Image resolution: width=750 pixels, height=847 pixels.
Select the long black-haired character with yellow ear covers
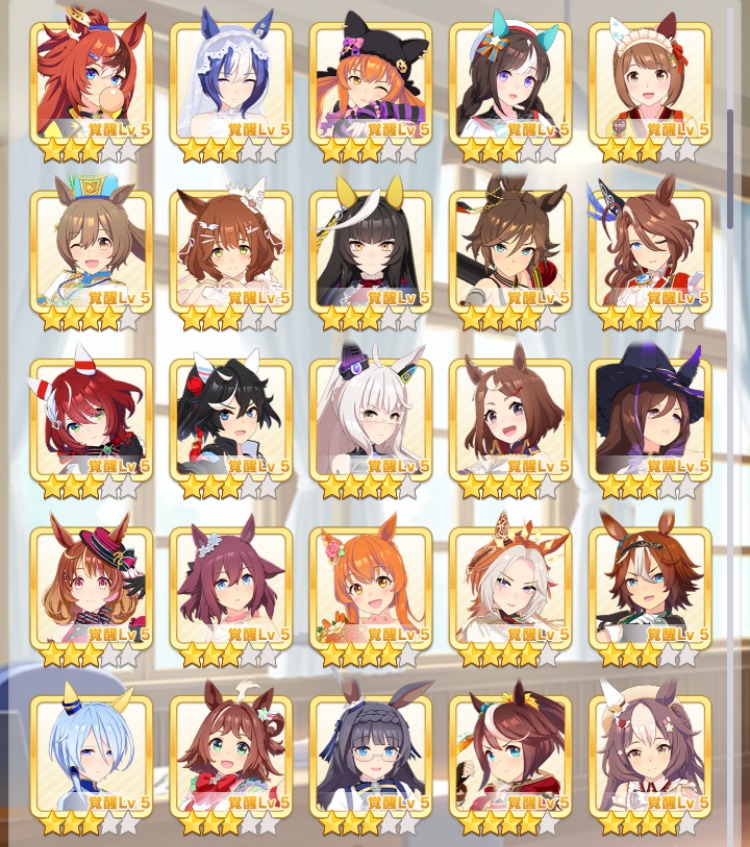tap(371, 250)
